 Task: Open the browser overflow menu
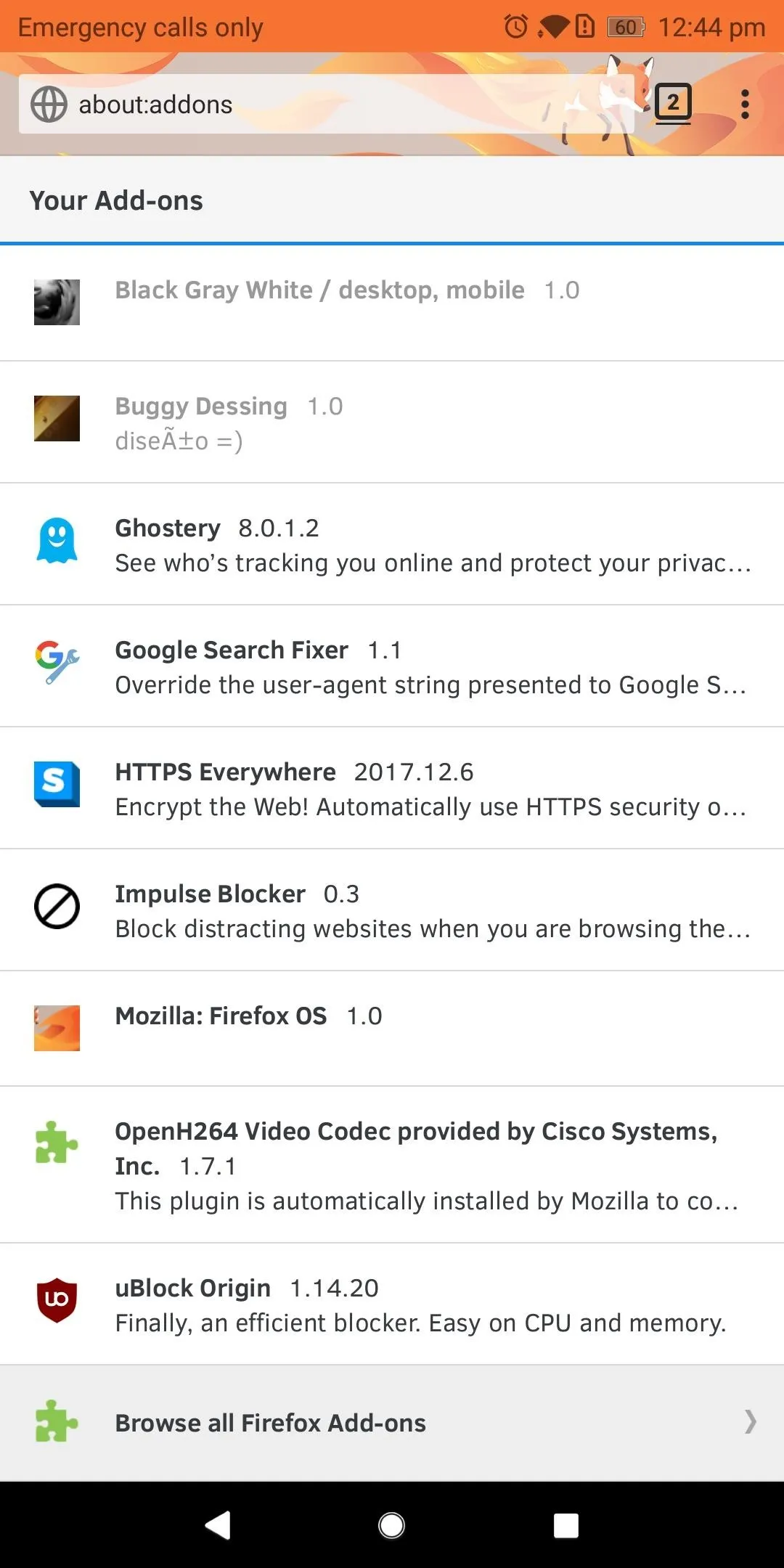point(745,105)
